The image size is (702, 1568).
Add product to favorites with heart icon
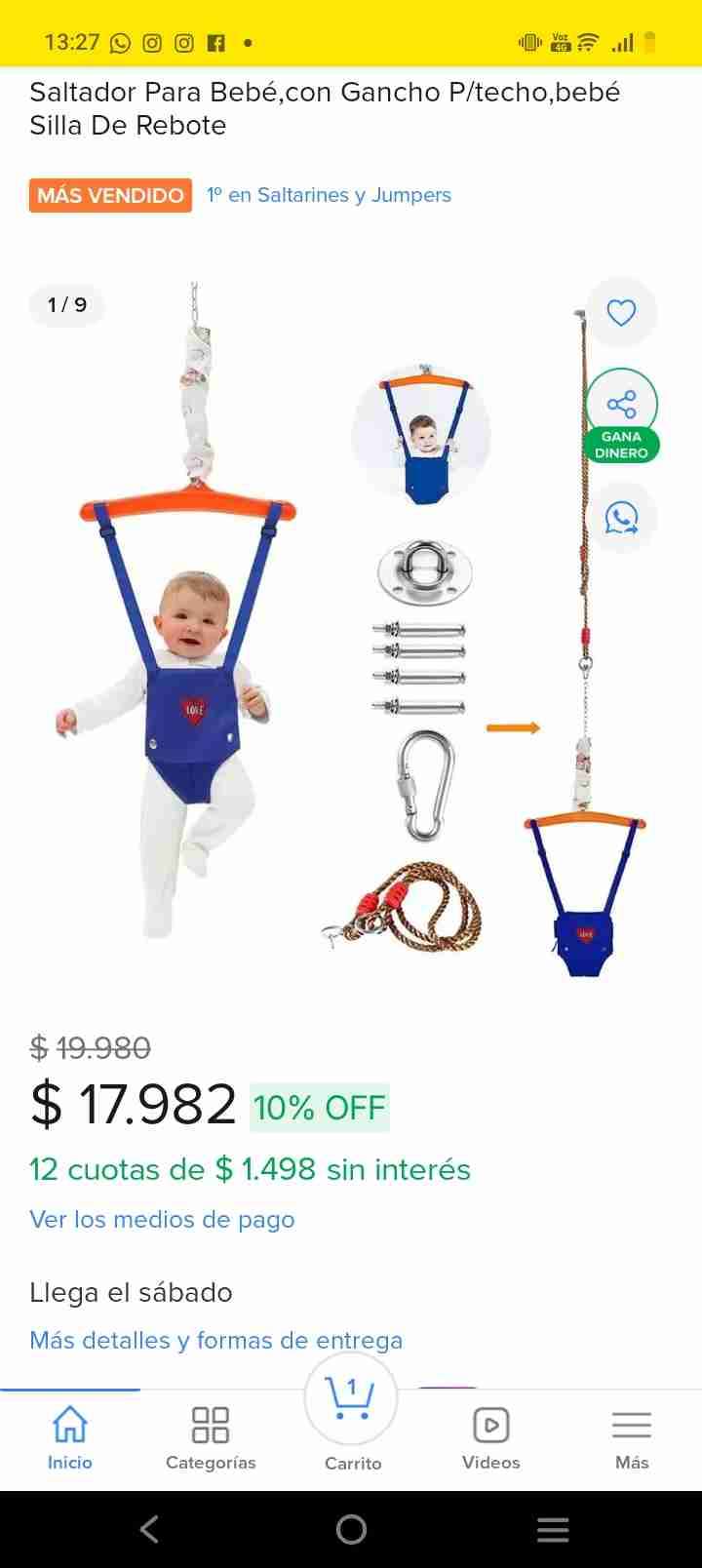tap(621, 313)
